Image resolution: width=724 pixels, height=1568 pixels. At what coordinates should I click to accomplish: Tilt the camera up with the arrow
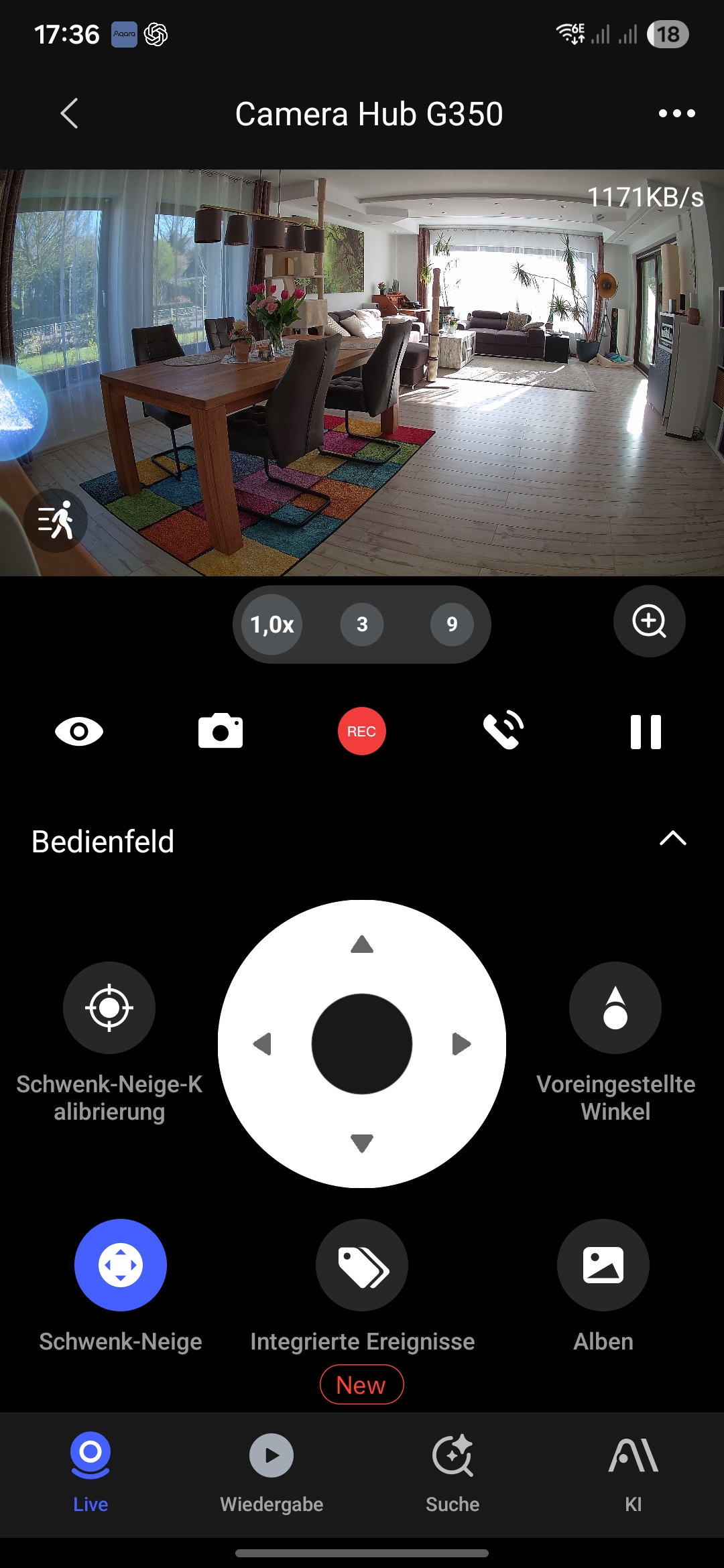pyautogui.click(x=362, y=945)
